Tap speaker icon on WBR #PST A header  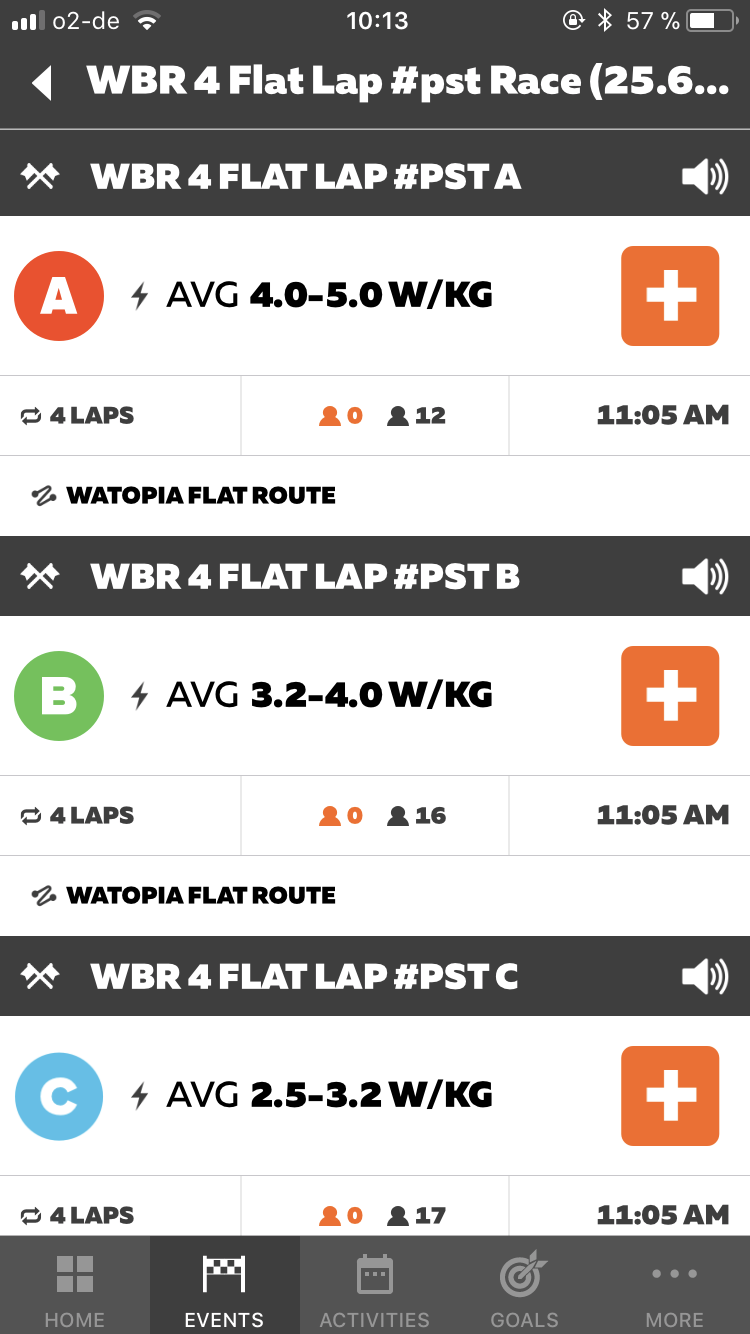click(x=705, y=177)
